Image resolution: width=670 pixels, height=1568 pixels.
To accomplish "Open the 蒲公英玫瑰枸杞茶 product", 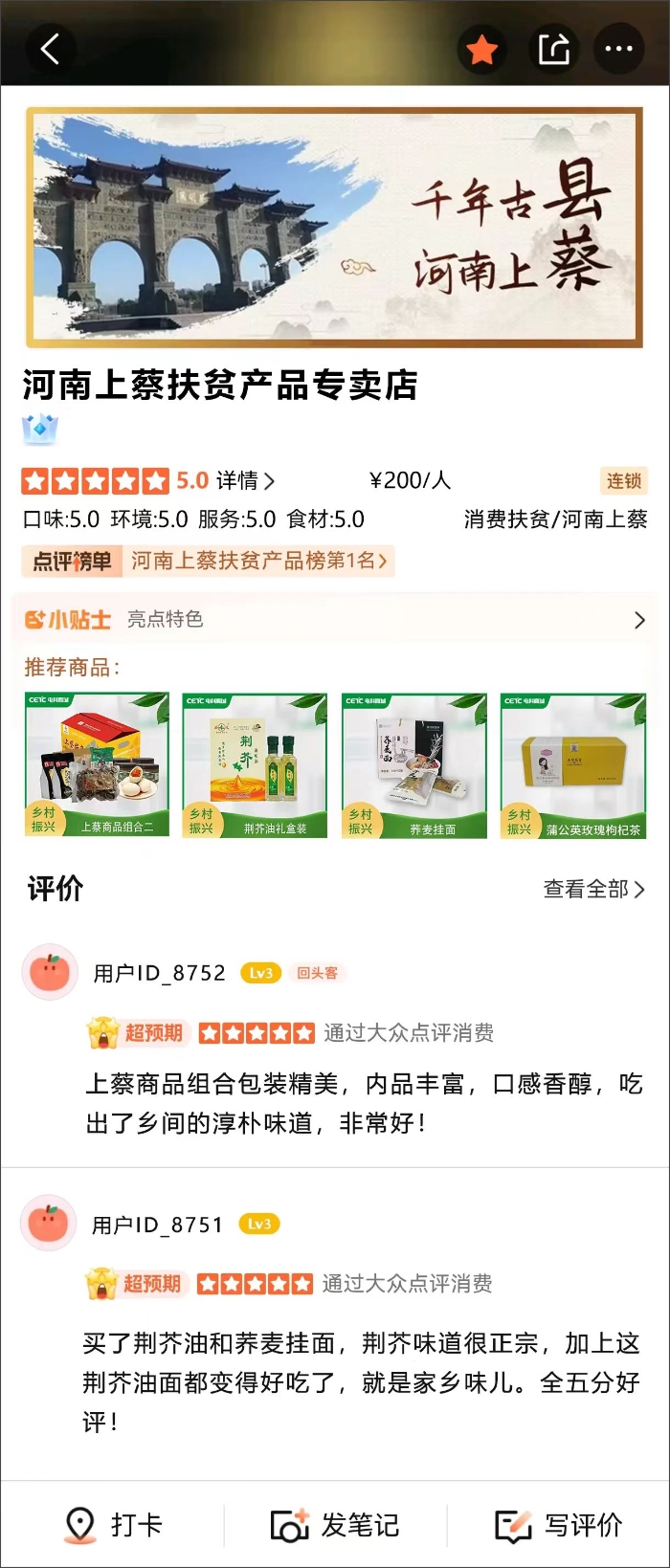I will pos(573,765).
